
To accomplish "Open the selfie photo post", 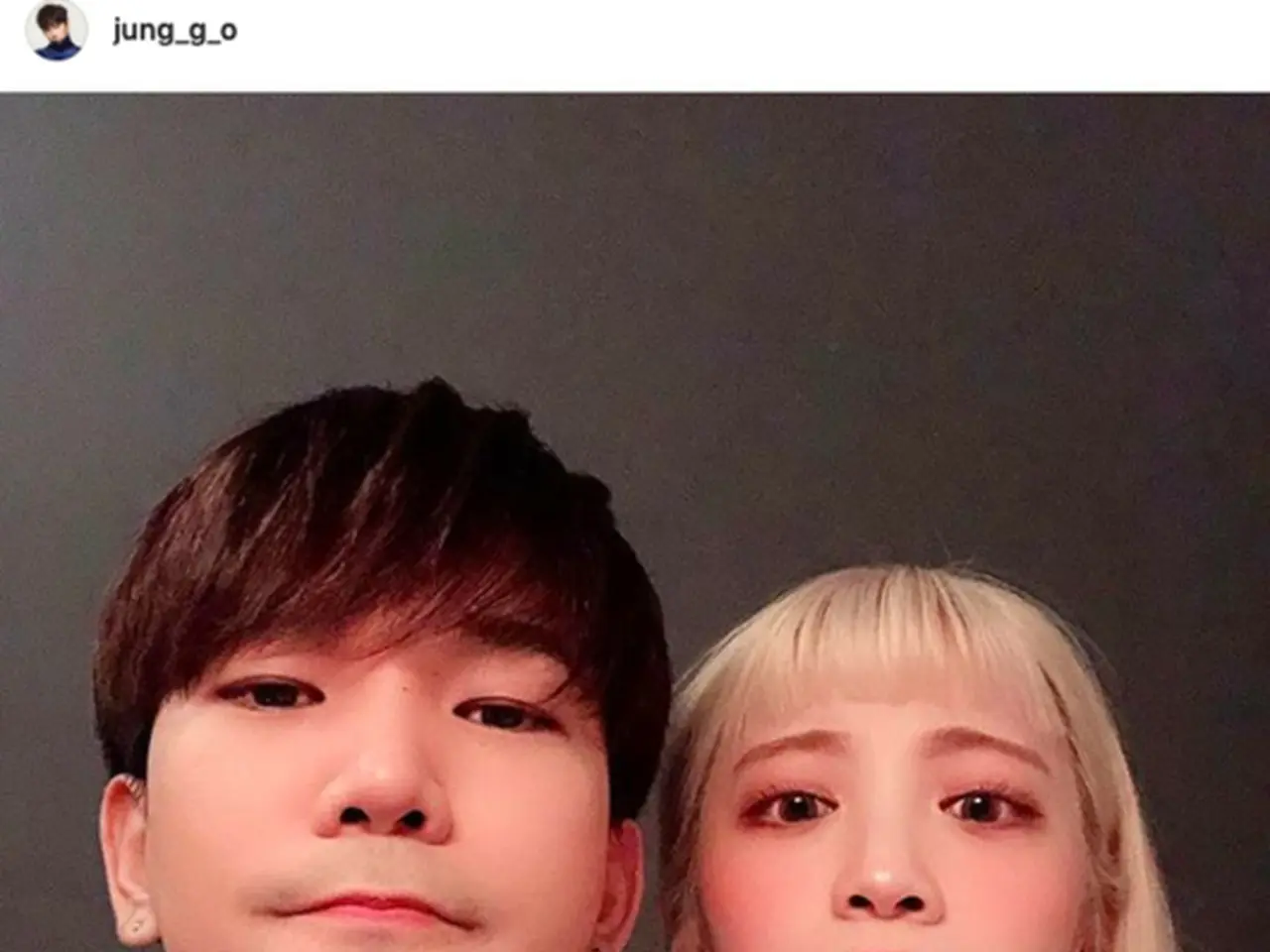I will point(635,523).
